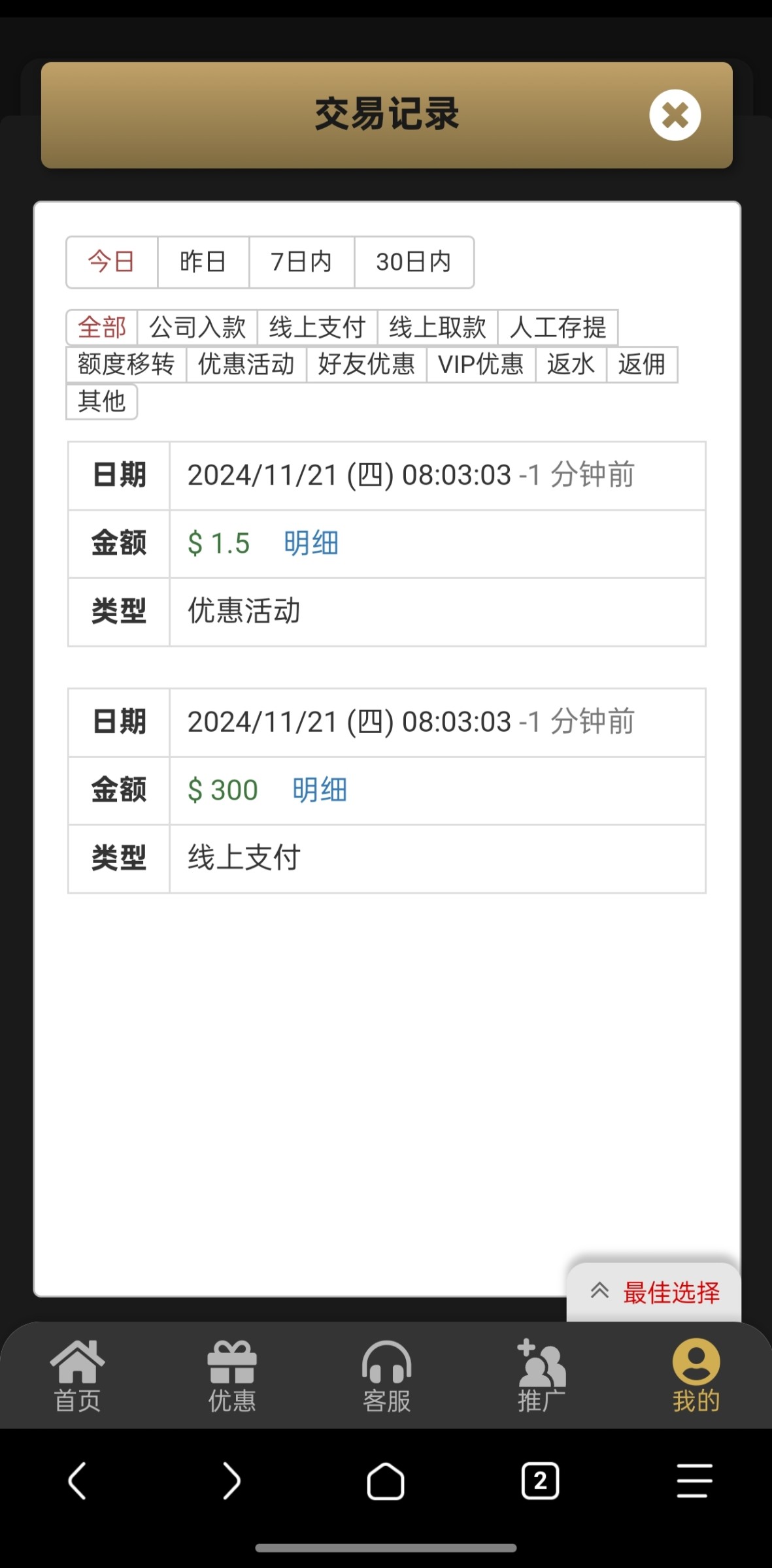Viewport: 772px width, 1568px height.
Task: Select the 30日内 date range
Action: point(414,262)
